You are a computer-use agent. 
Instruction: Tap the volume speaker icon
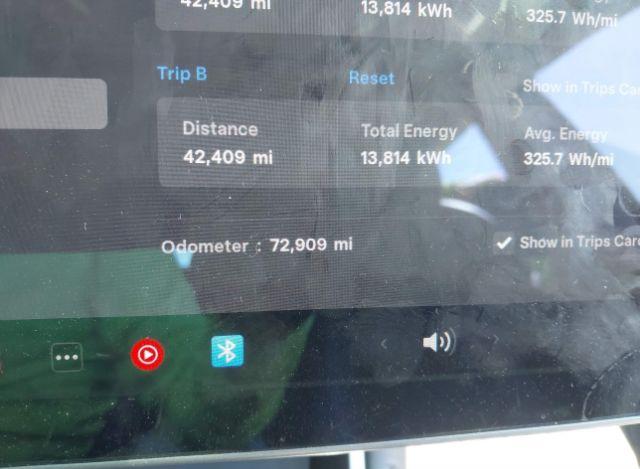(x=437, y=343)
